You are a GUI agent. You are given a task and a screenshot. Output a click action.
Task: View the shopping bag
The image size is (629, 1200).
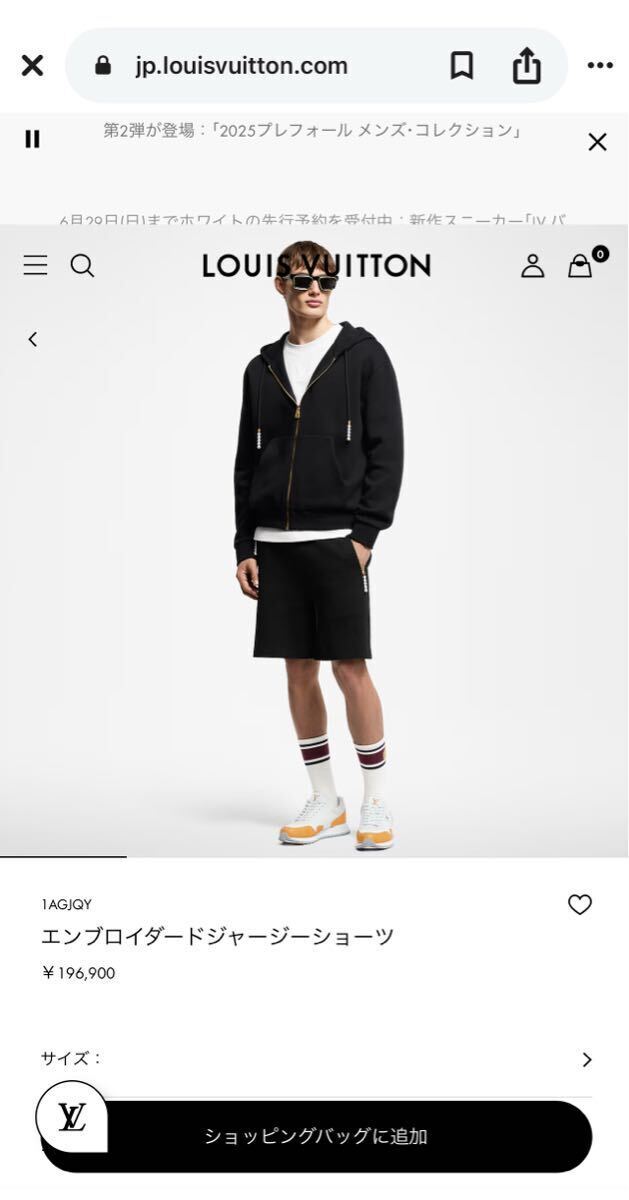581,265
